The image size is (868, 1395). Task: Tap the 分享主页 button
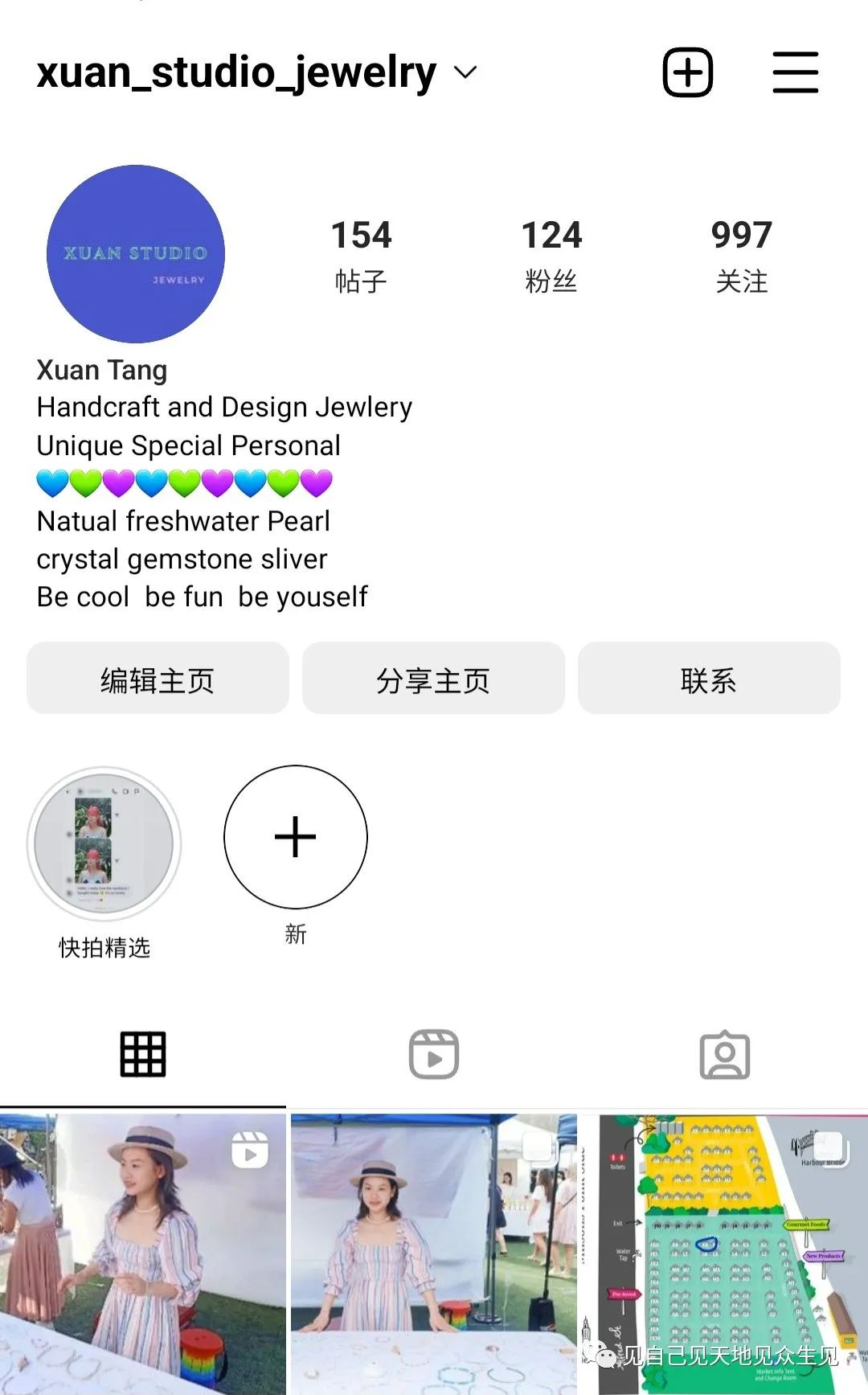click(x=433, y=680)
